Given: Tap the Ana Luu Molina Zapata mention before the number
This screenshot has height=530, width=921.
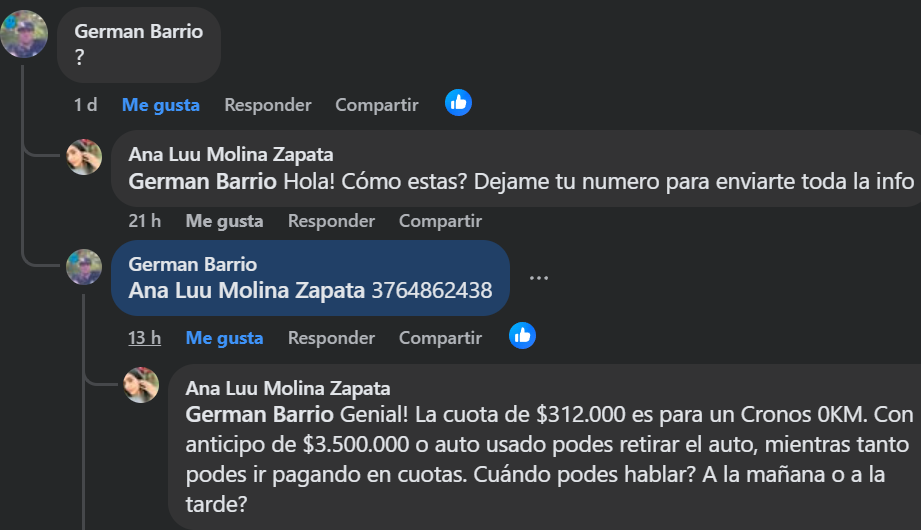Looking at the screenshot, I should tap(247, 291).
